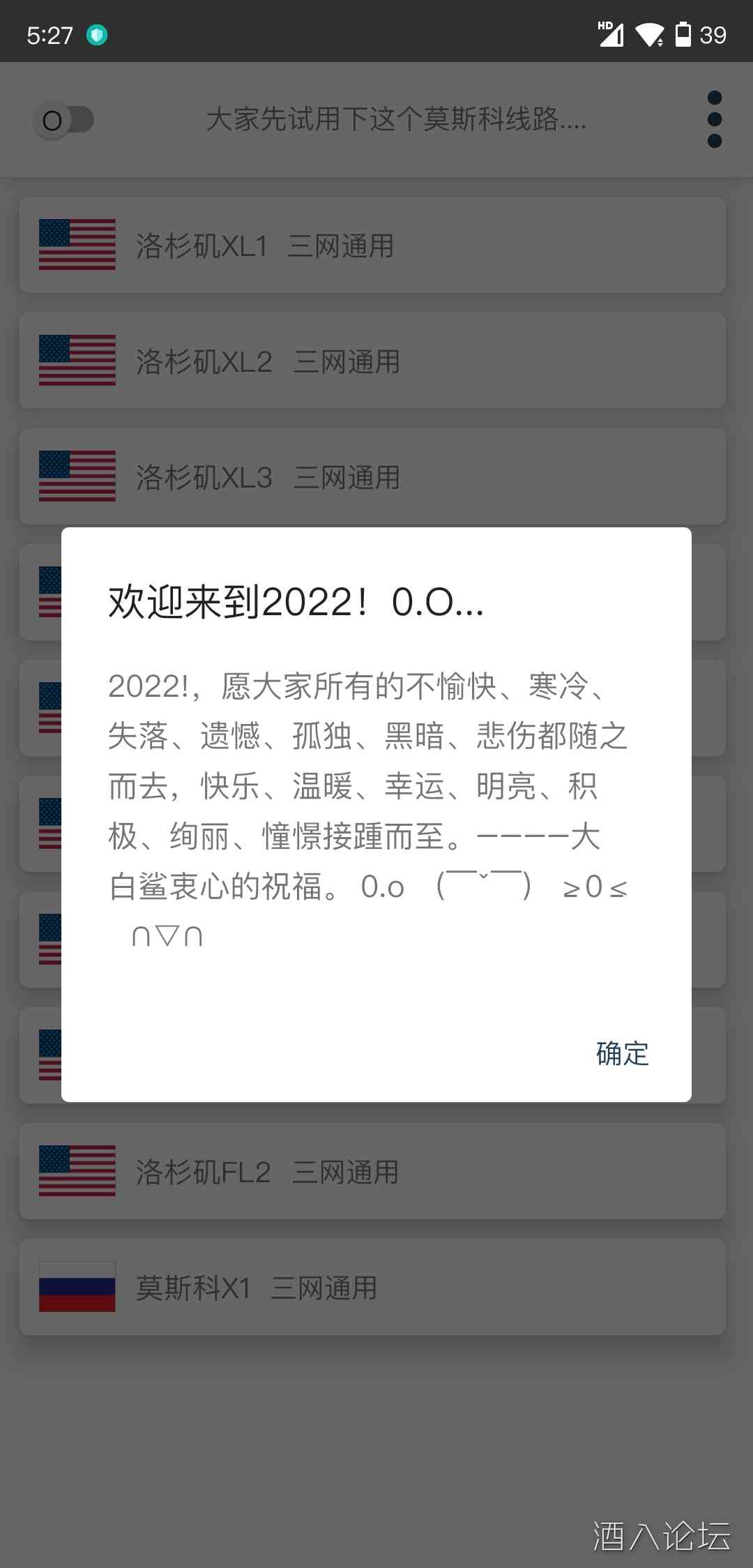This screenshot has width=753, height=1568.
Task: Select the 洛杉矶FL2 三网通用 server
Action: tap(376, 1172)
